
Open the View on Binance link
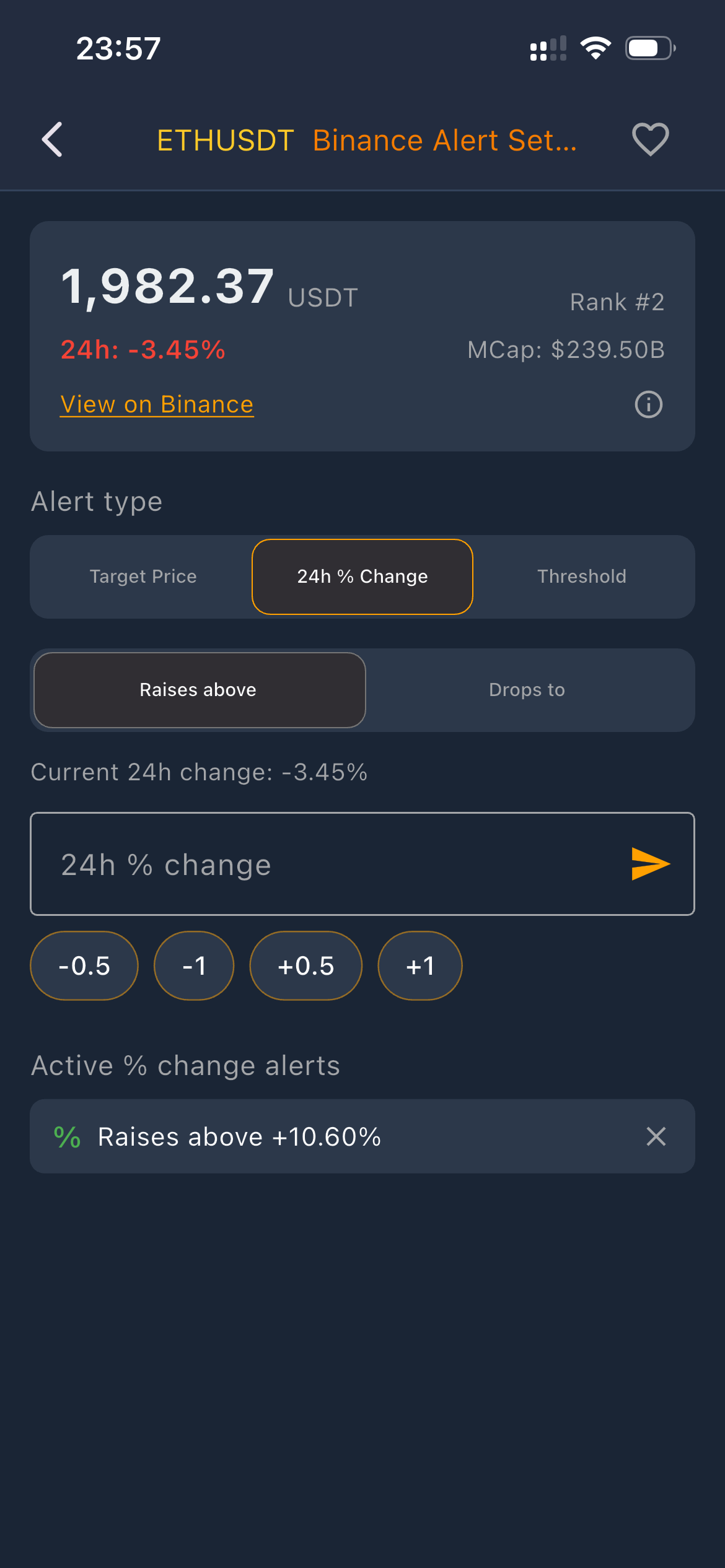(156, 404)
